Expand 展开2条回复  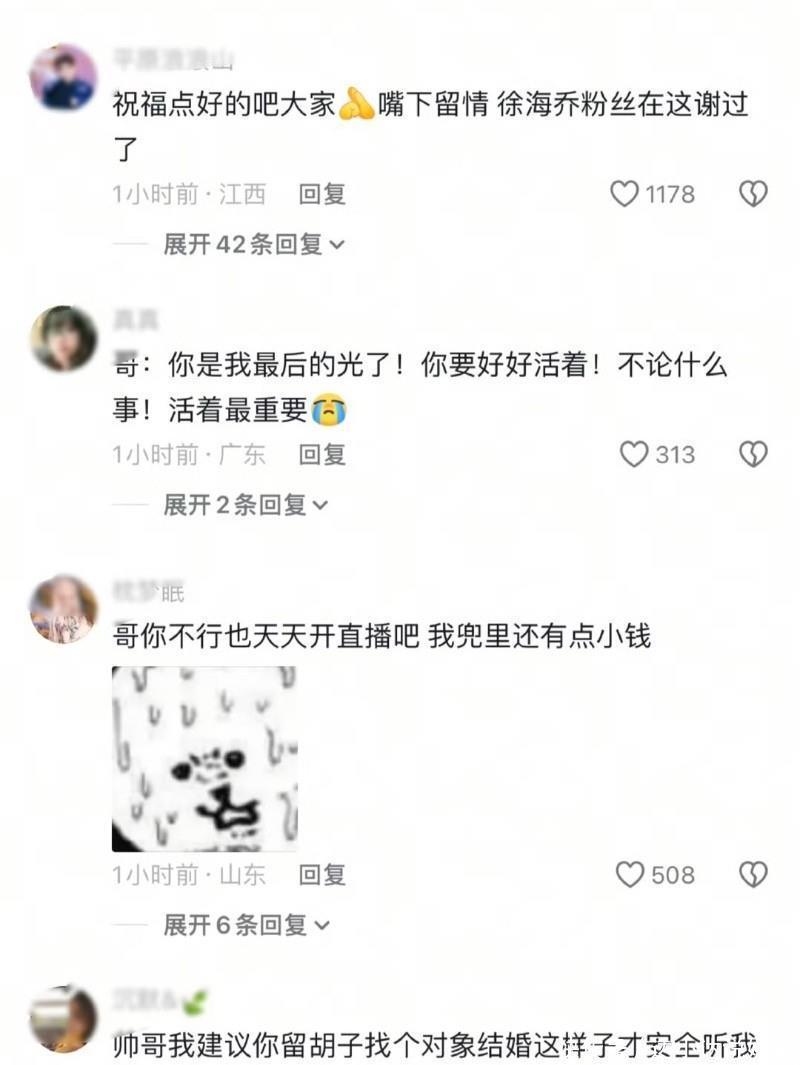246,505
